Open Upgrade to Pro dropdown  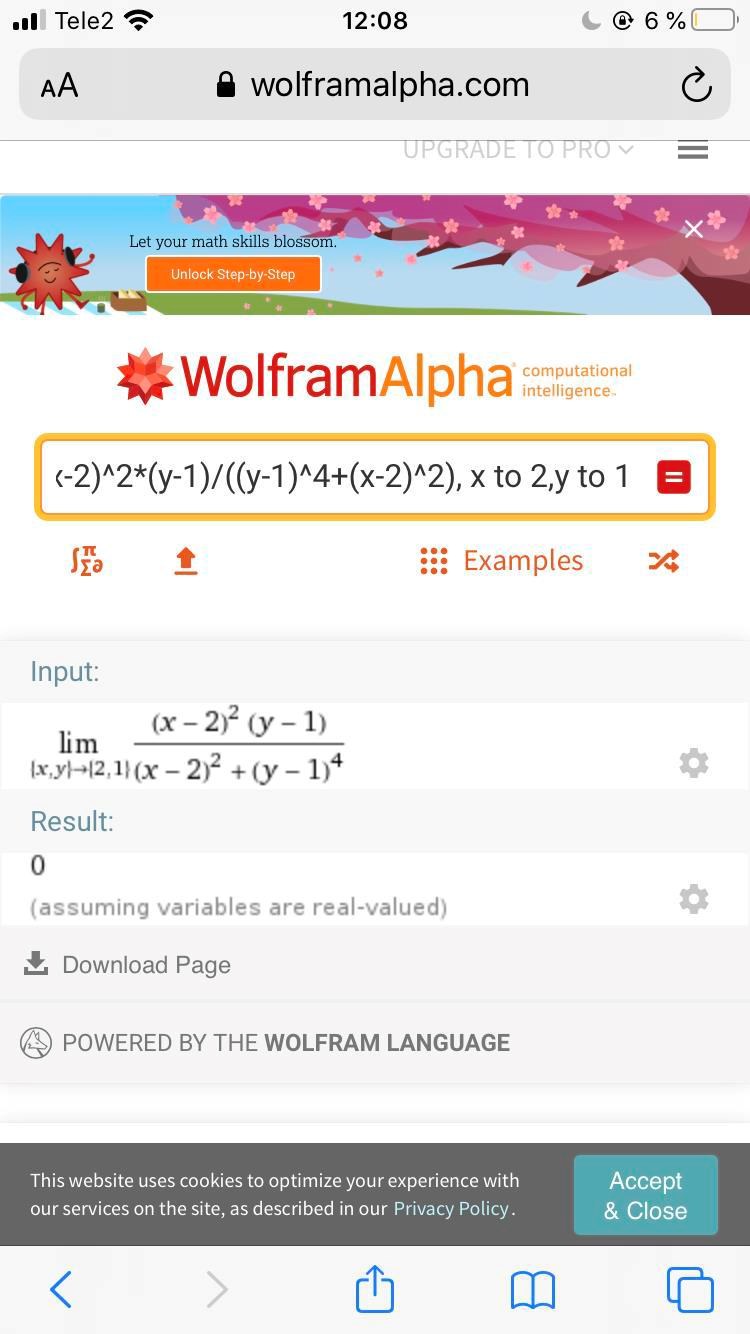click(x=517, y=150)
